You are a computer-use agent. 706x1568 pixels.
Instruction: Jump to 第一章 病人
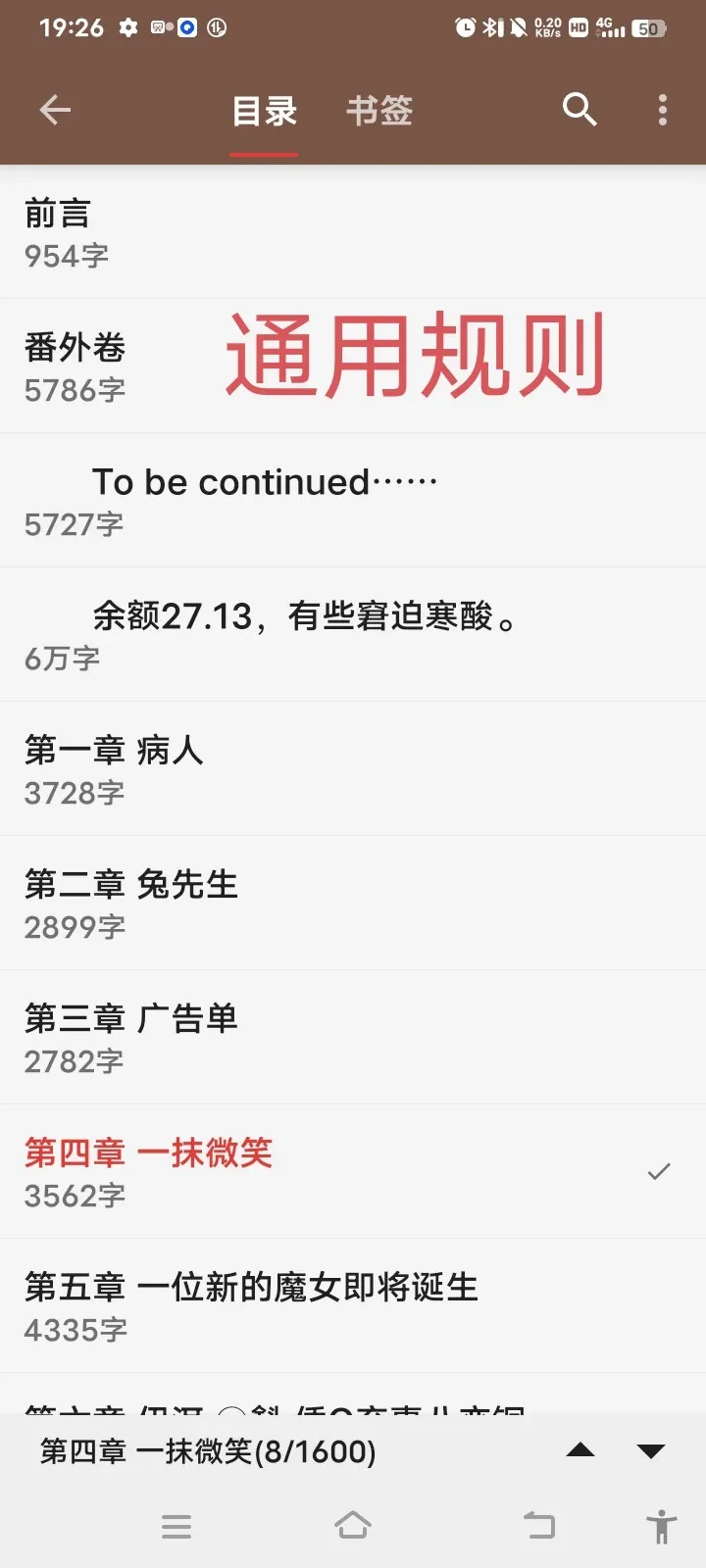[353, 769]
